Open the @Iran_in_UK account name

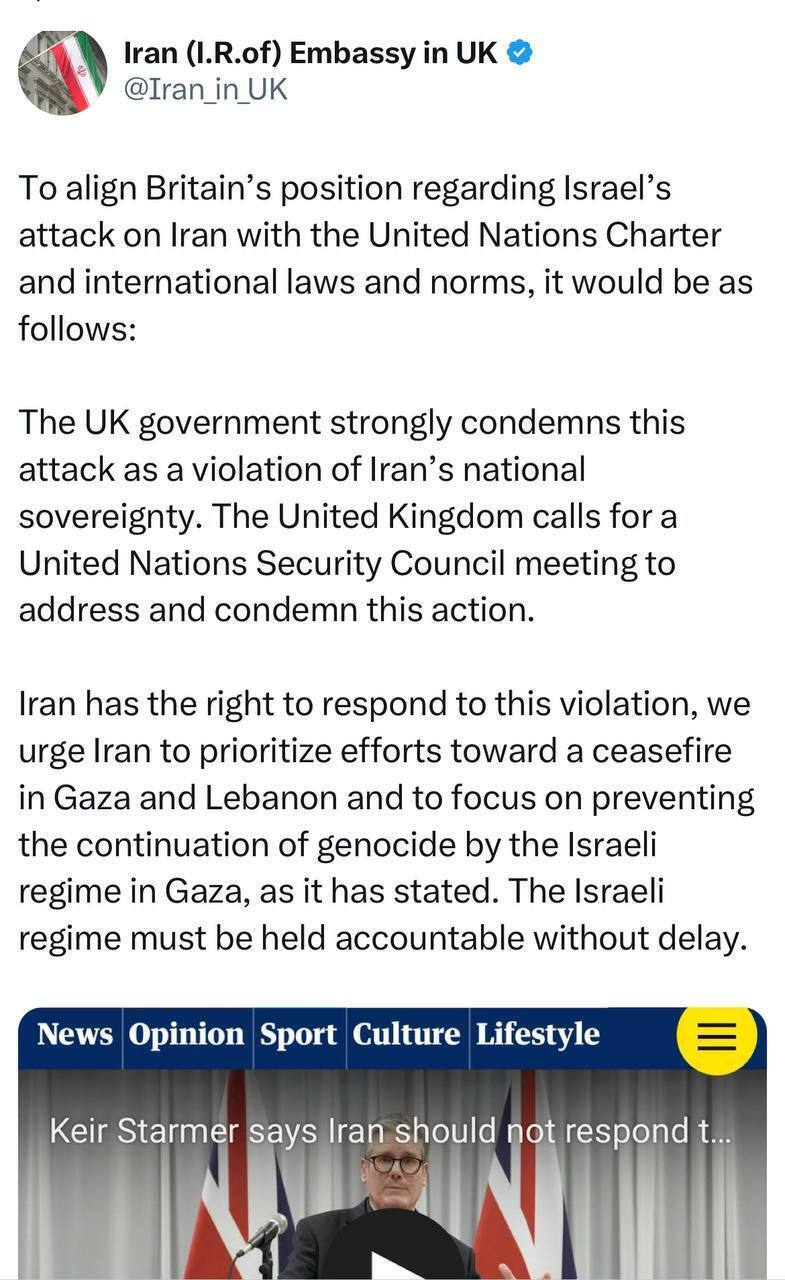click(x=309, y=53)
